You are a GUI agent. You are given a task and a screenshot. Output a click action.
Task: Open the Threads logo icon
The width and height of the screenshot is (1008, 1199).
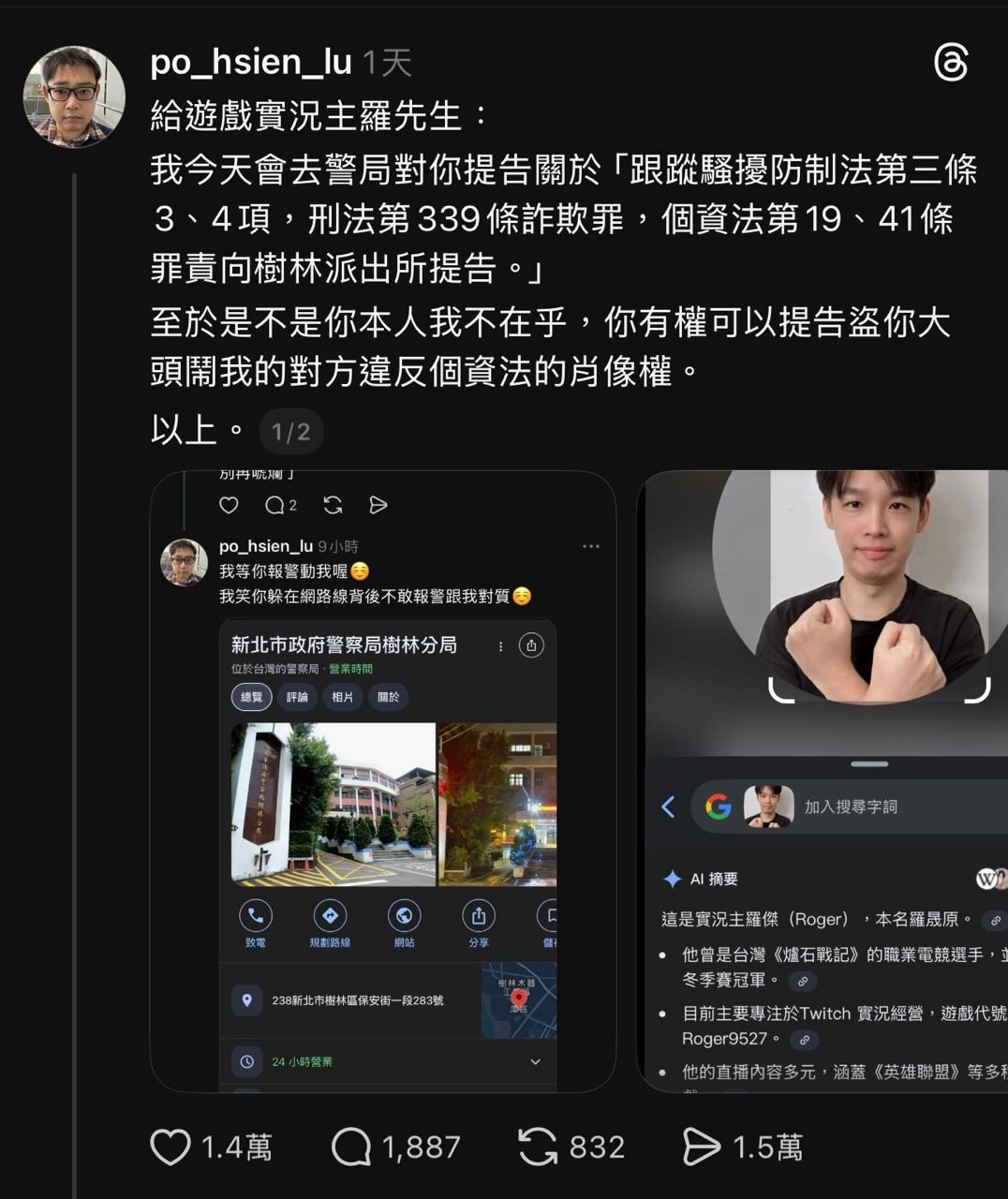(951, 64)
